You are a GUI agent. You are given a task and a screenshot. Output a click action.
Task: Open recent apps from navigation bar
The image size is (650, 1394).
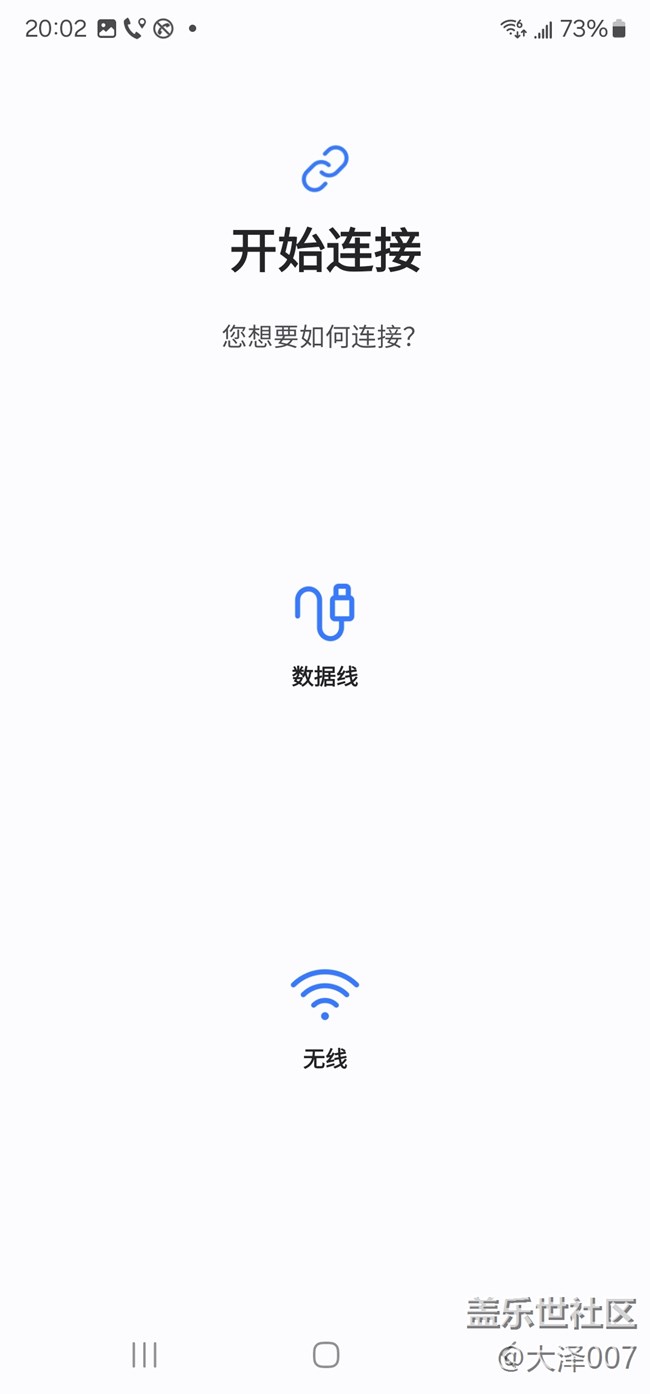144,1354
